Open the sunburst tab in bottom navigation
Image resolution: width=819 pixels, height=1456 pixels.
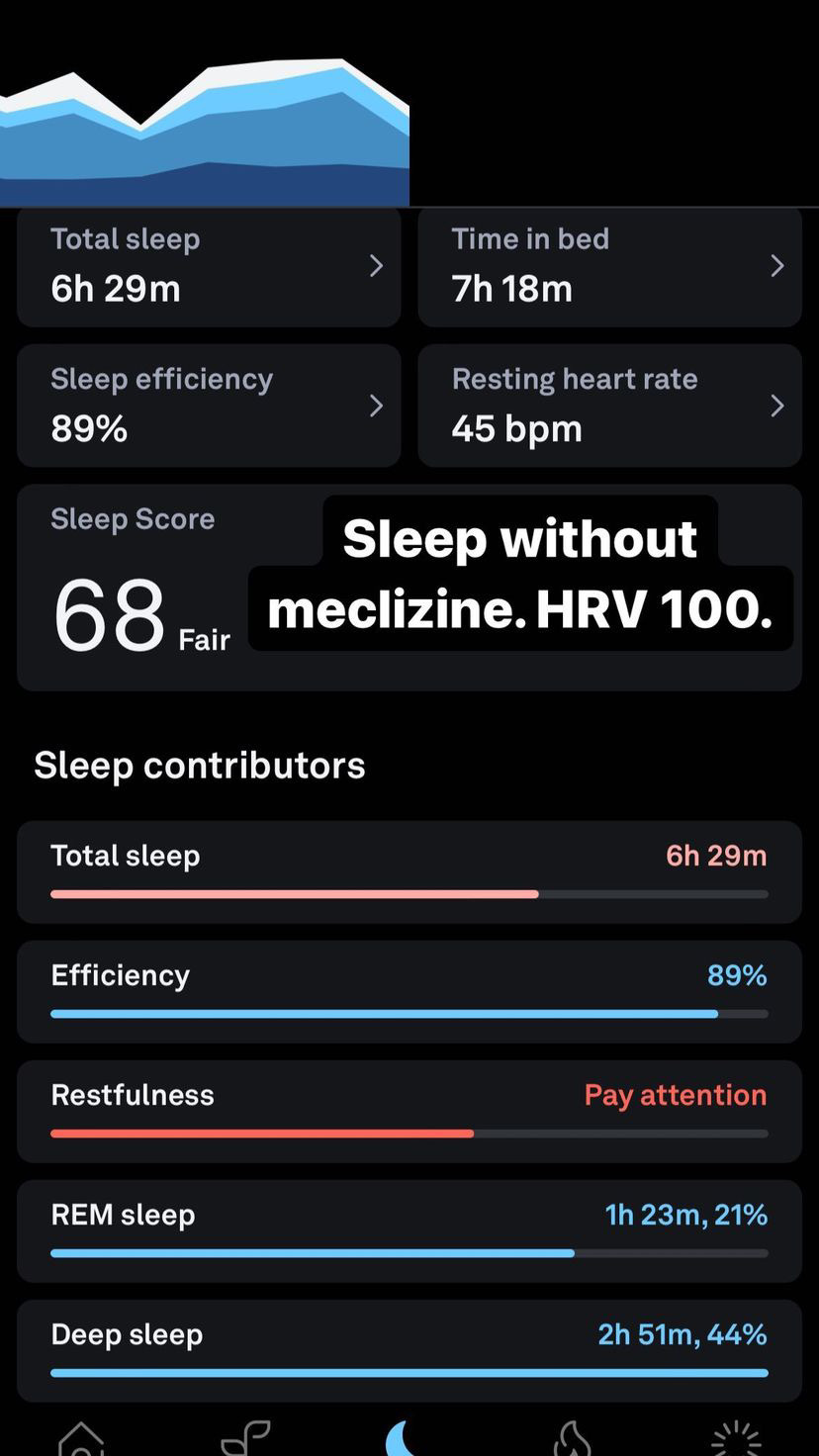736,1438
